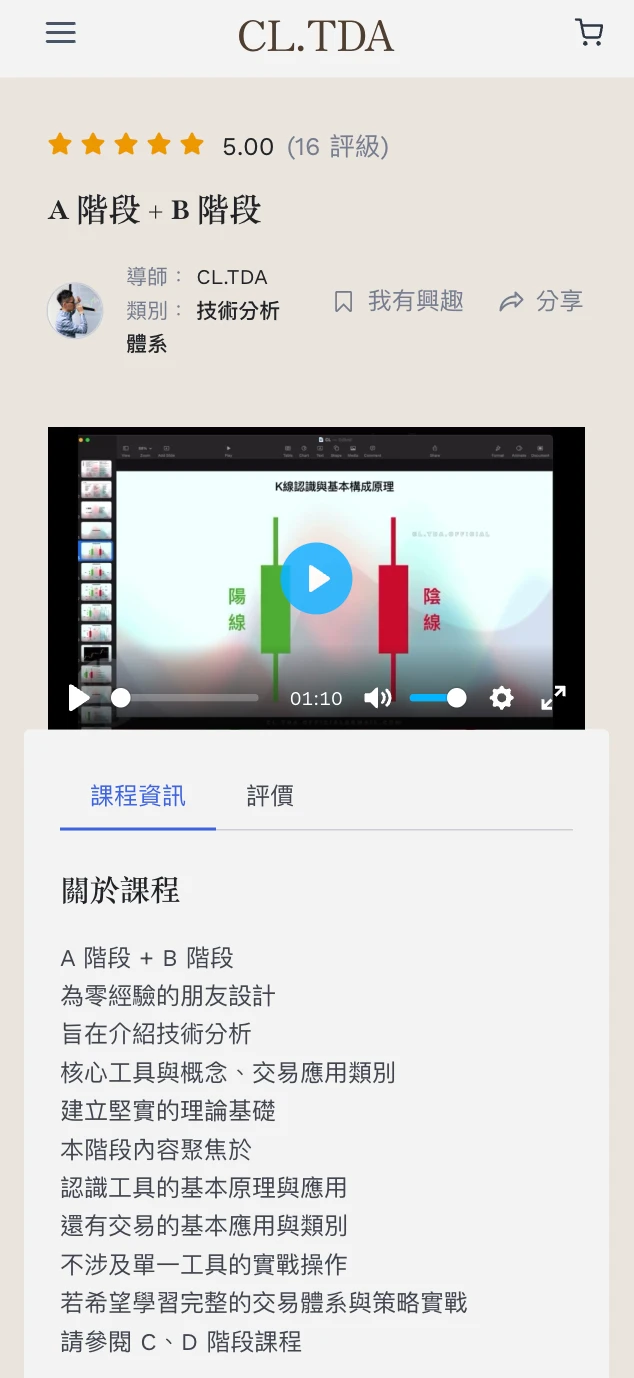
Task: Mute the video sound
Action: pyautogui.click(x=377, y=698)
